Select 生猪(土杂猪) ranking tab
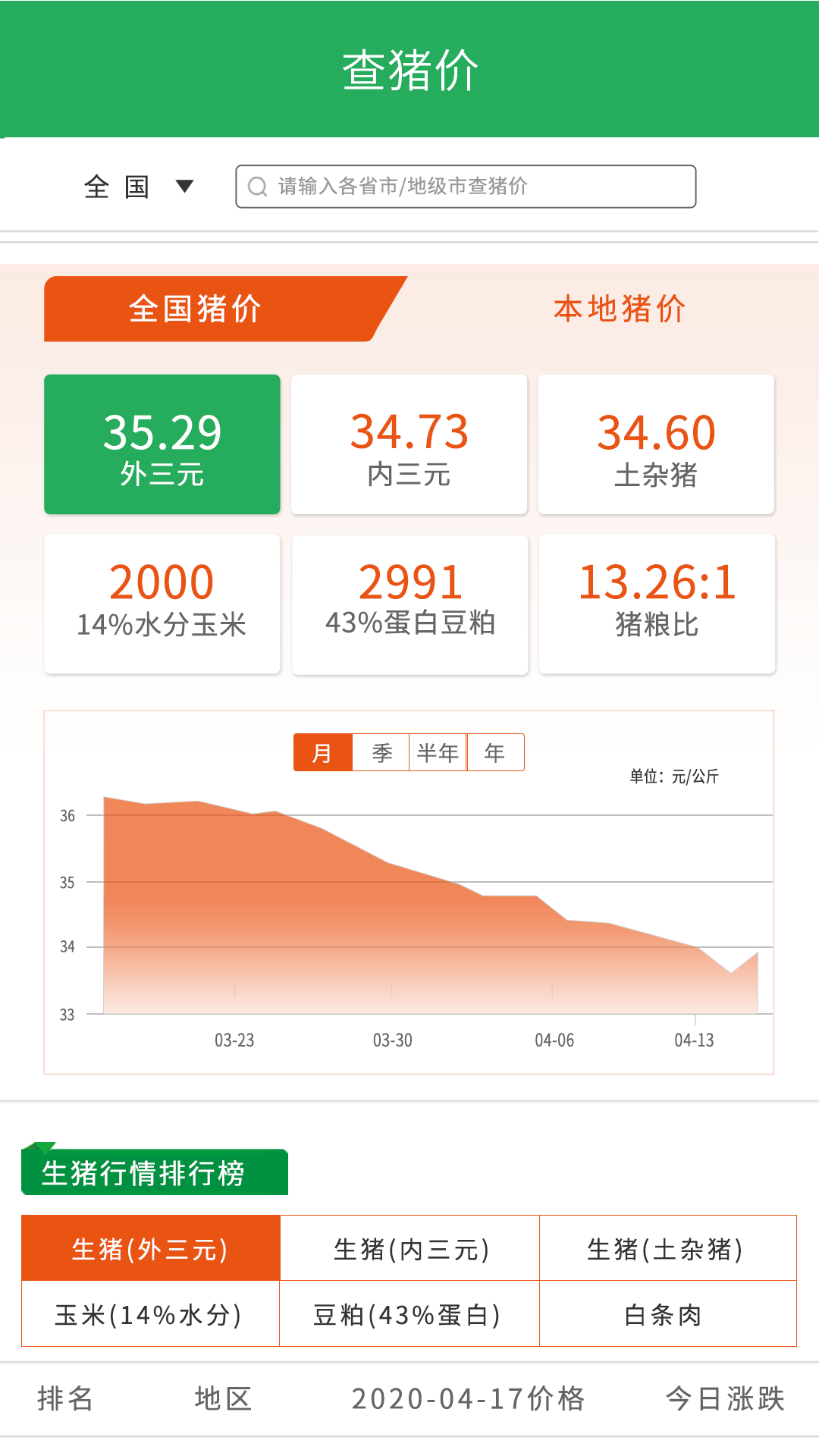 point(667,1249)
